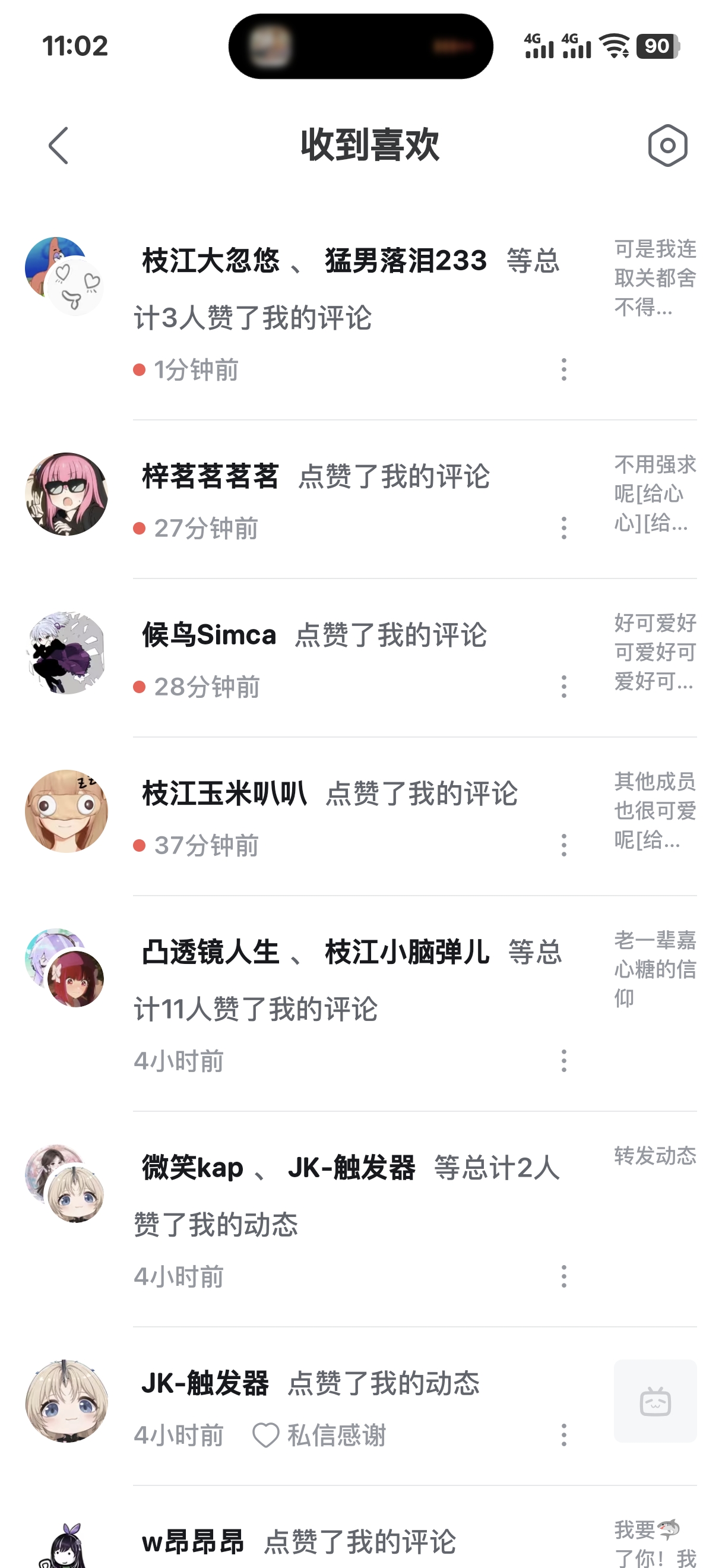Open the settings hexagon icon
The image size is (722, 1568).
(667, 146)
